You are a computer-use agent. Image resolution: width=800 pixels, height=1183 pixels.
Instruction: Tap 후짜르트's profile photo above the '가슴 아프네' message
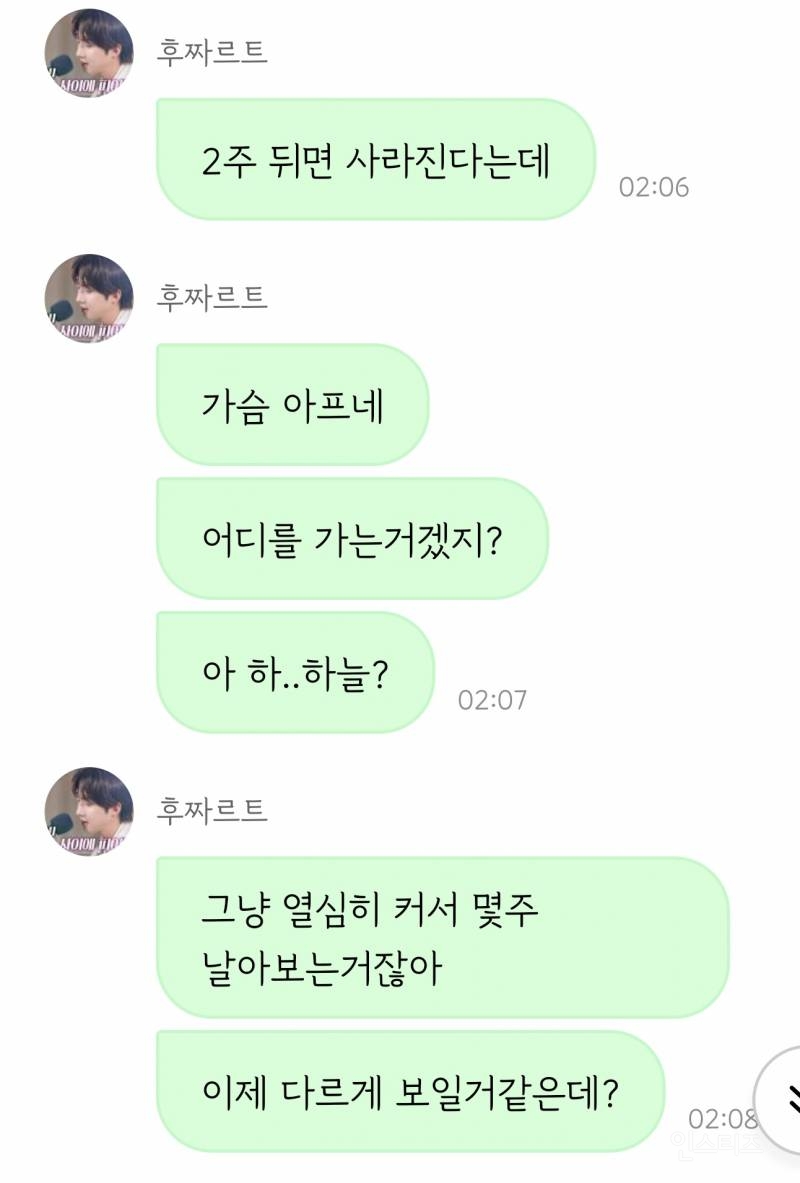click(89, 299)
